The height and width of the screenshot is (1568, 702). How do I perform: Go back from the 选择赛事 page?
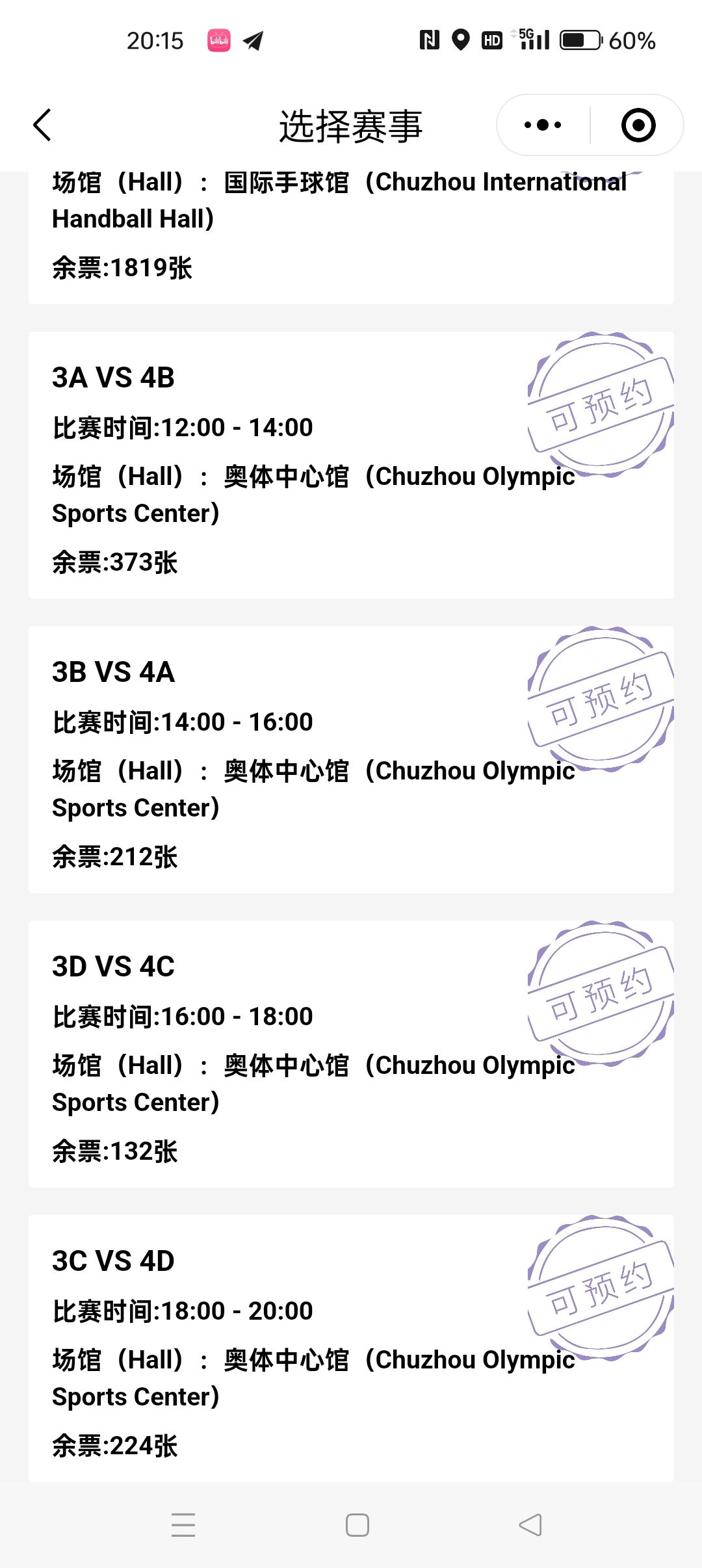point(42,125)
